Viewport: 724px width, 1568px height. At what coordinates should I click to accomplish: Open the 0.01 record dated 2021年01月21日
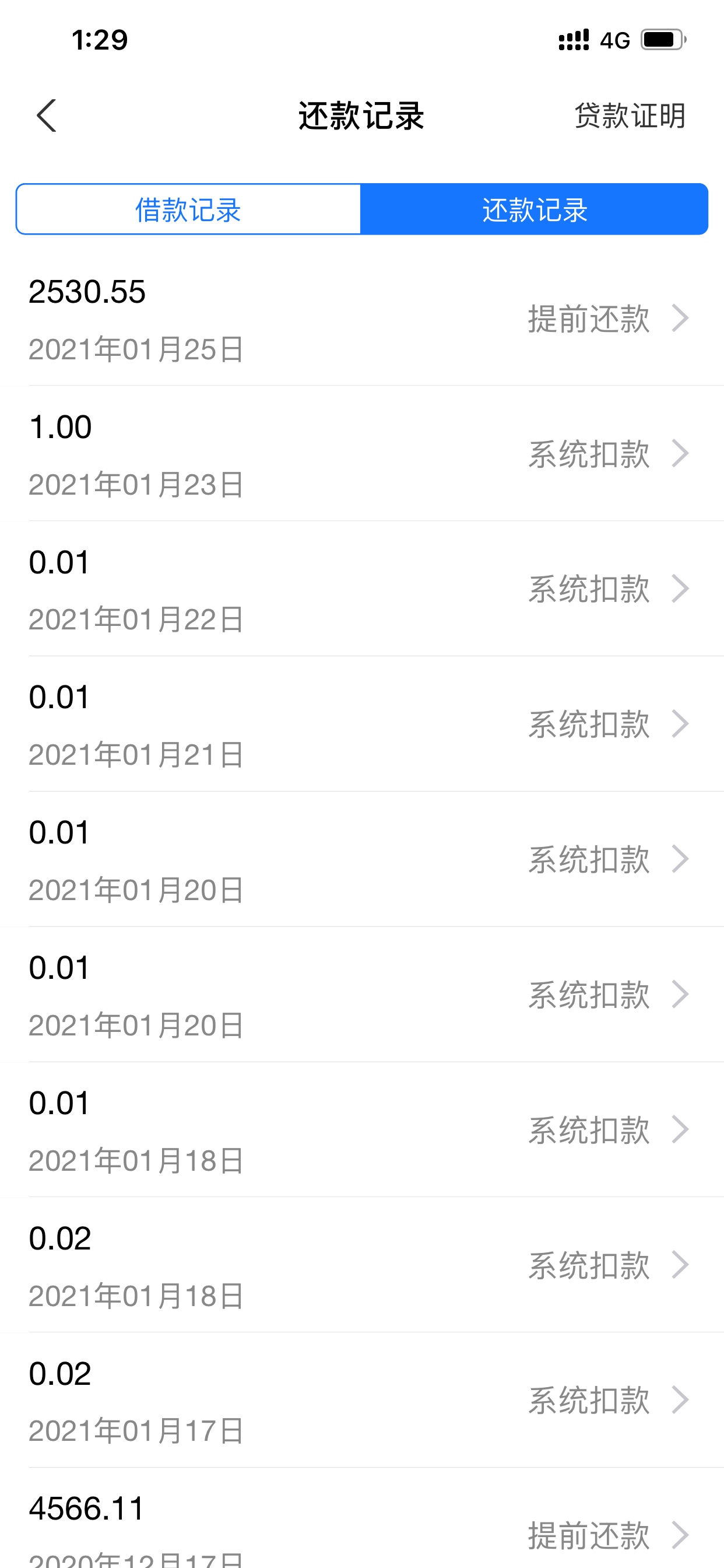(x=362, y=724)
